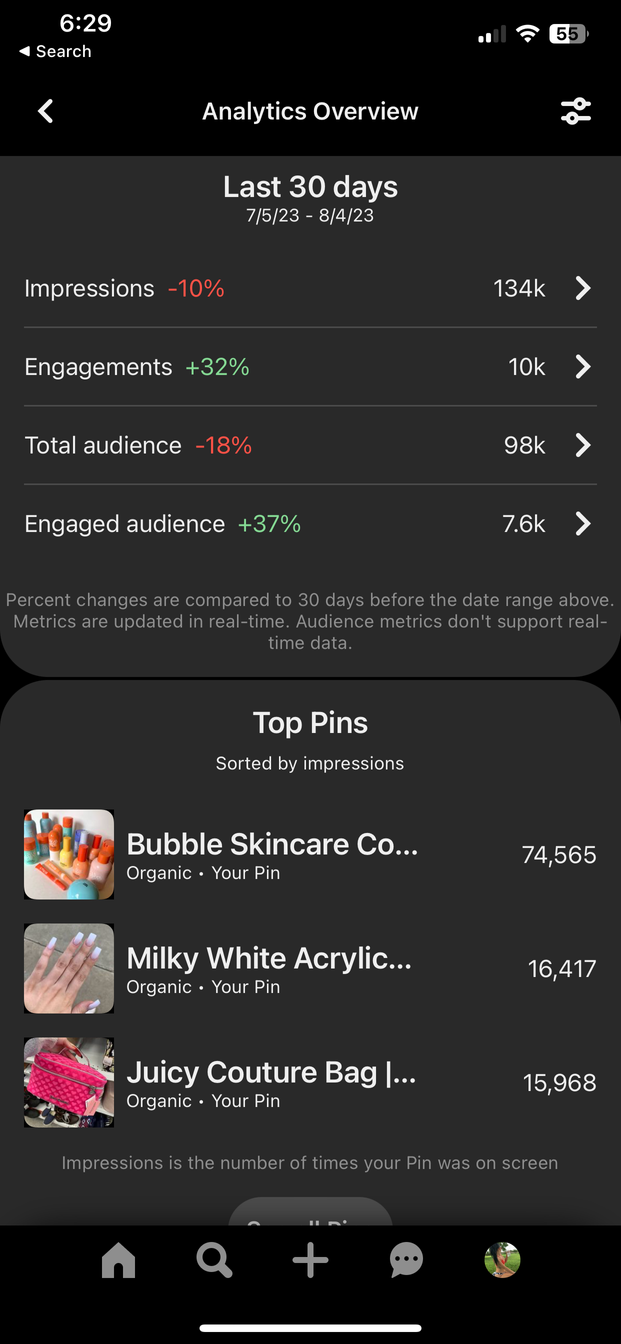
Task: Go back from Analytics Overview
Action: pos(45,111)
